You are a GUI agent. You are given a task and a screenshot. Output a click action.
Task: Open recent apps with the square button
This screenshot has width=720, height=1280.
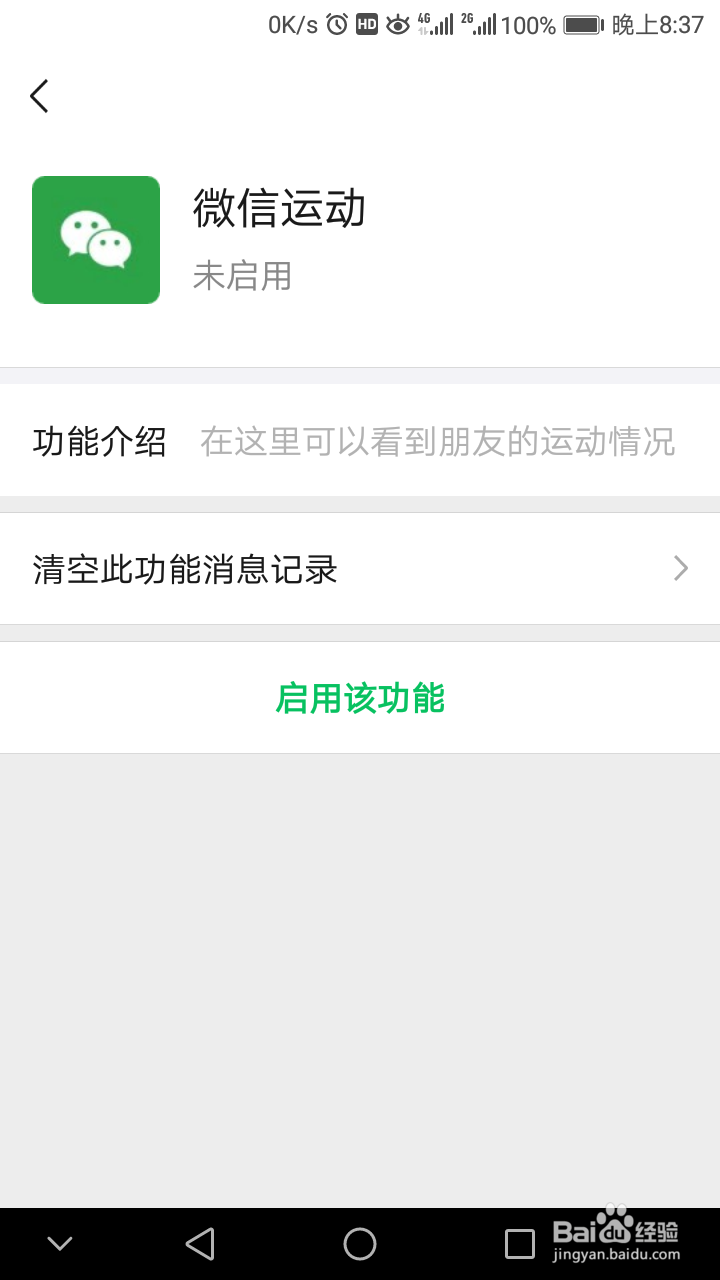tap(519, 1243)
